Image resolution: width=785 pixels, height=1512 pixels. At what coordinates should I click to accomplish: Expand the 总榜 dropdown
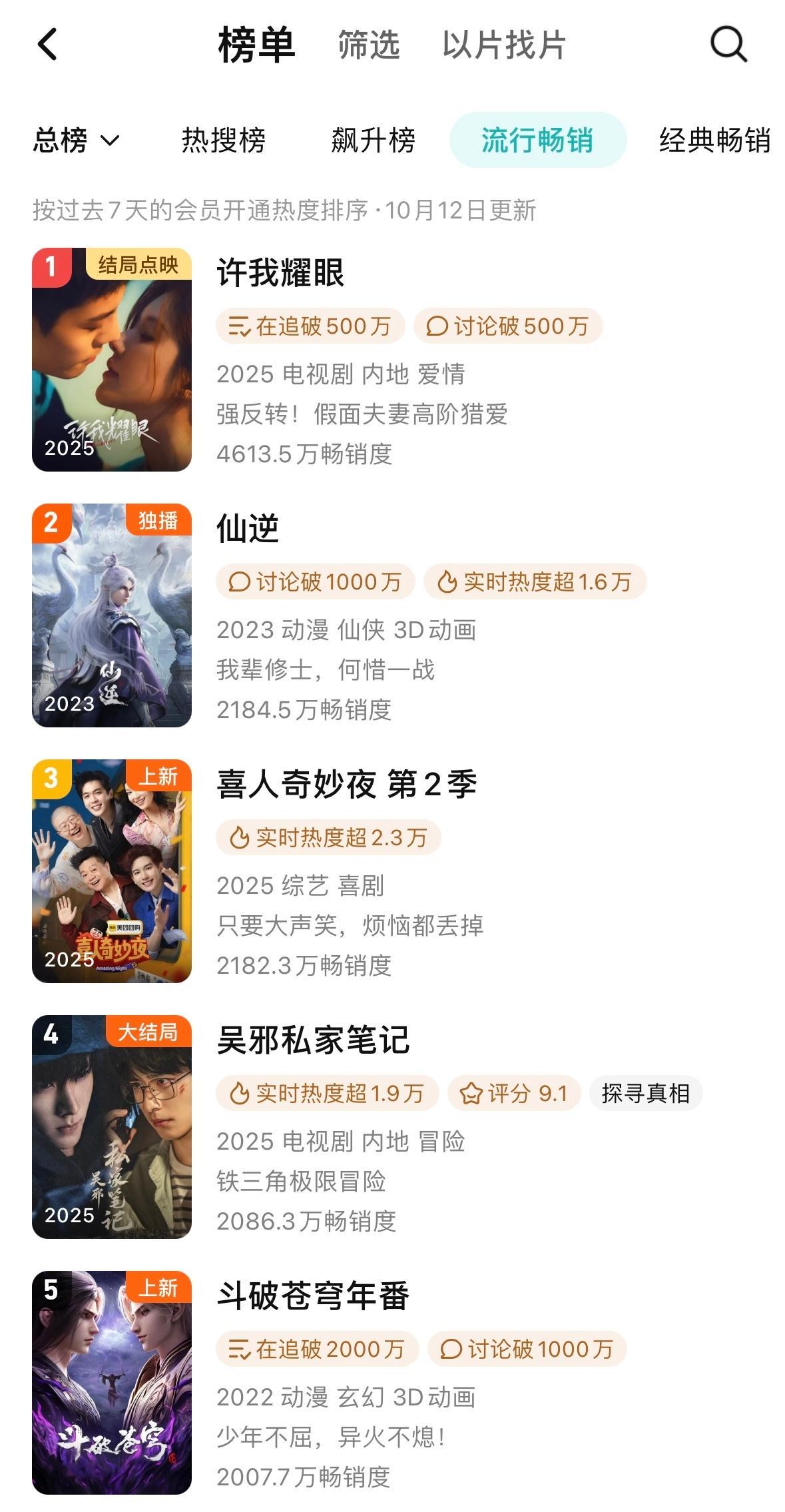point(76,141)
